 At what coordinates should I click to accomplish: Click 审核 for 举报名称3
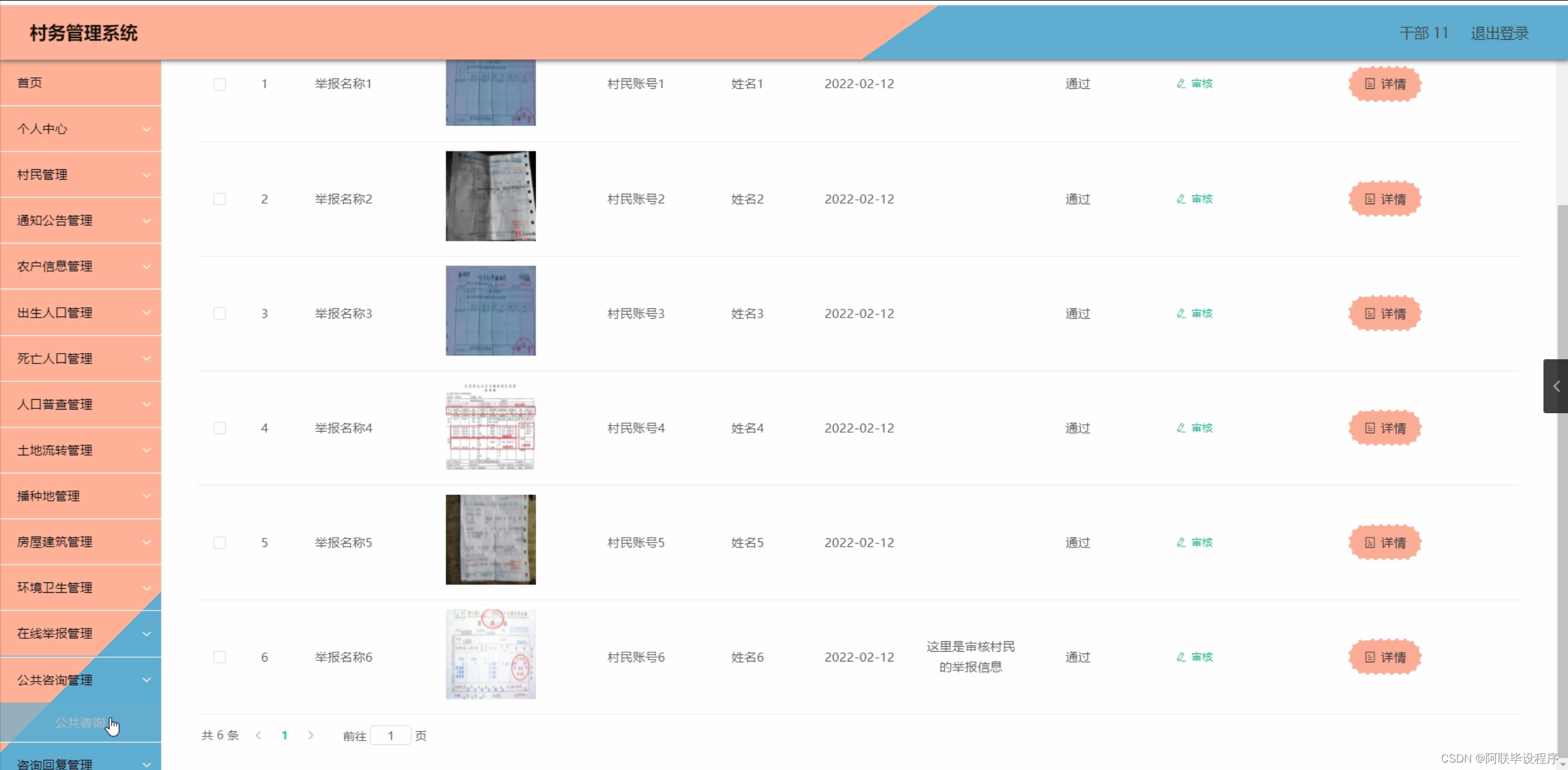coord(1195,313)
